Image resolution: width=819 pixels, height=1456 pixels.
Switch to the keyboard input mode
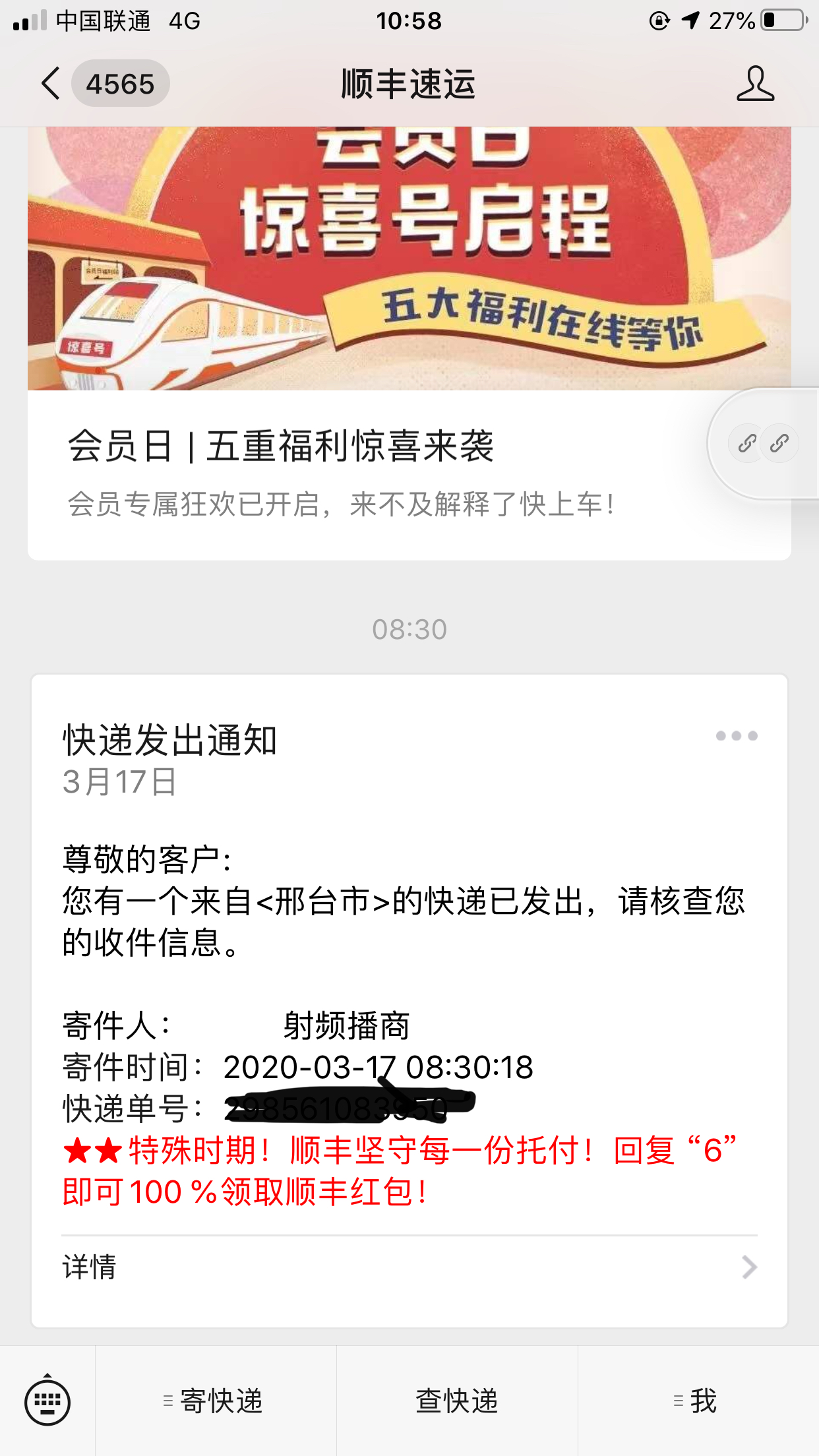tap(47, 1401)
